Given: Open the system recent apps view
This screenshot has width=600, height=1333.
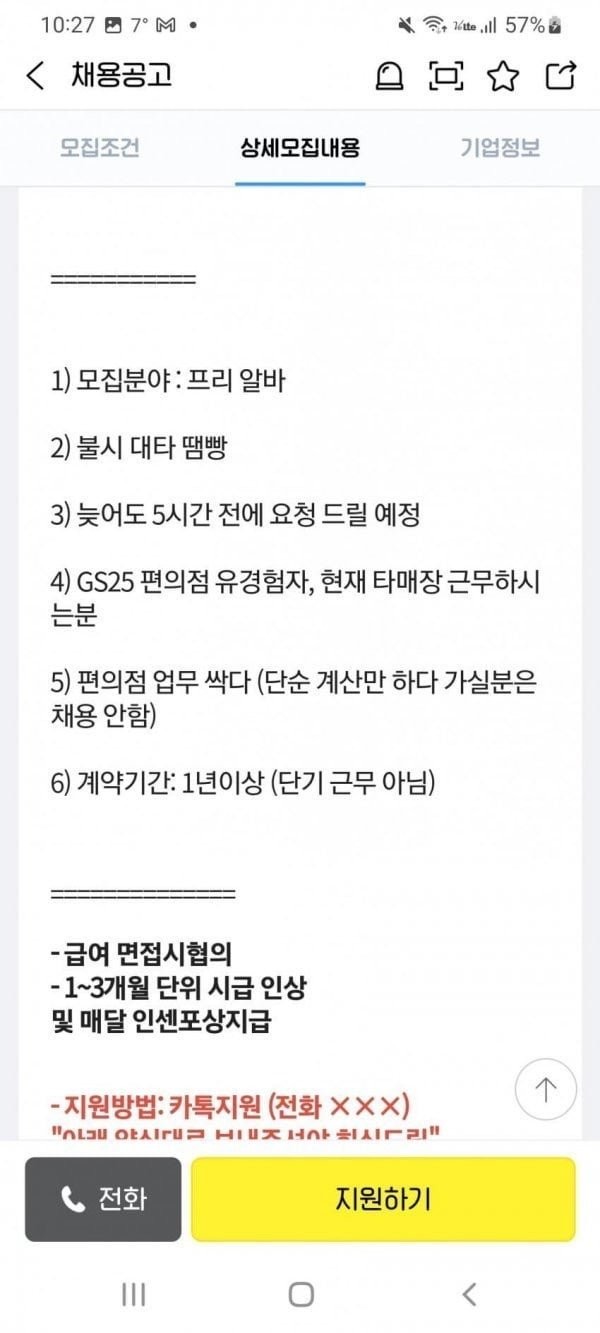Looking at the screenshot, I should click(132, 1294).
